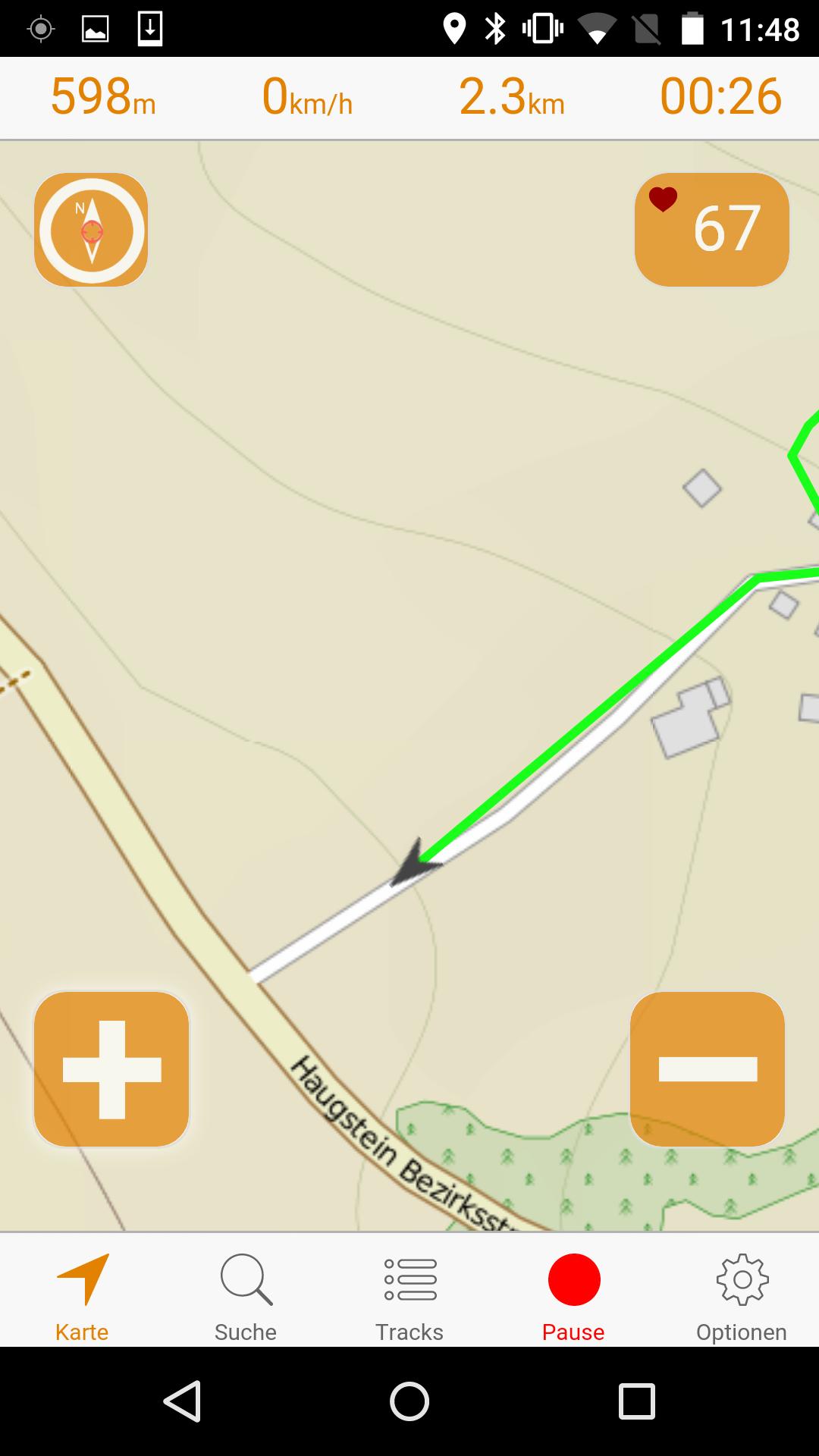Tap the elapsed time 00:26

click(x=719, y=97)
